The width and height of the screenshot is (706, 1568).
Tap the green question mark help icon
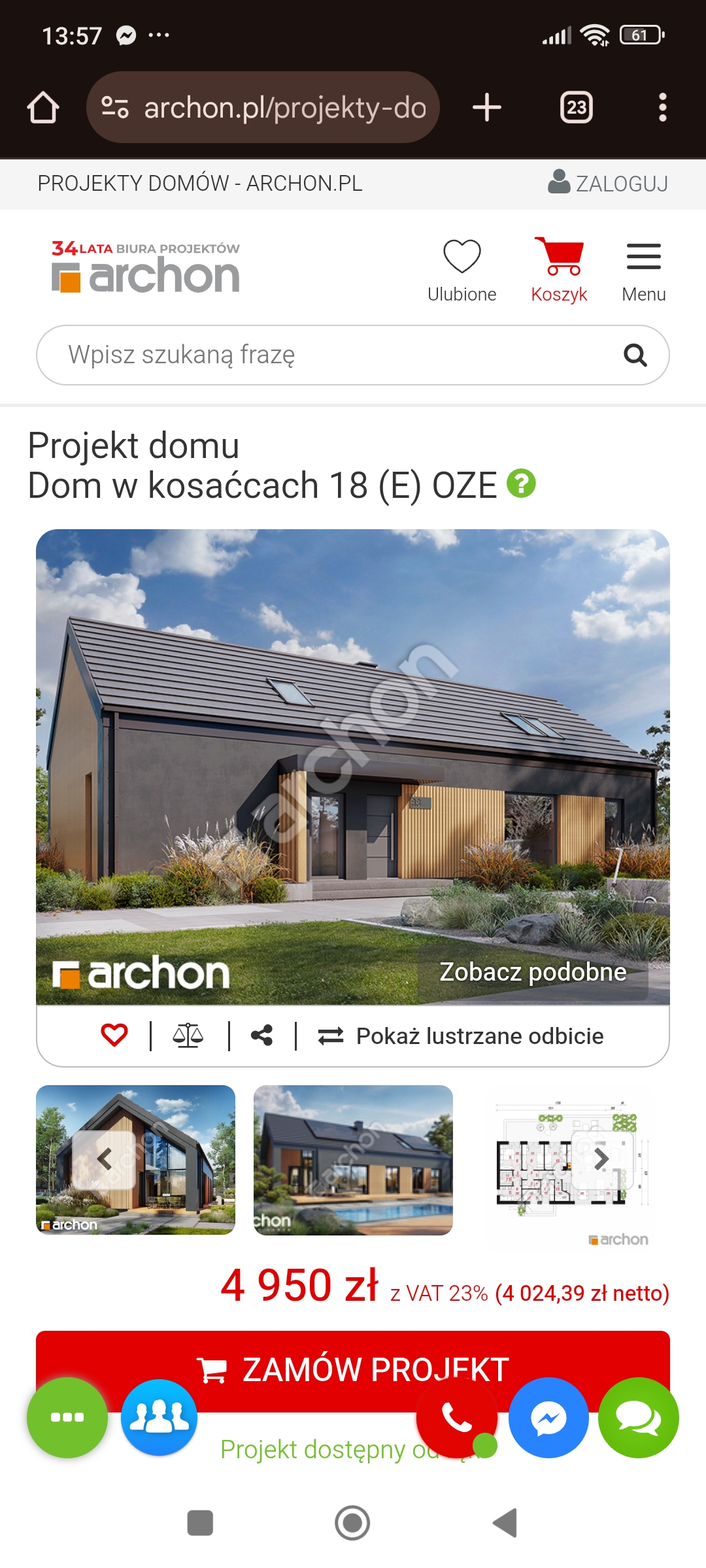[522, 483]
